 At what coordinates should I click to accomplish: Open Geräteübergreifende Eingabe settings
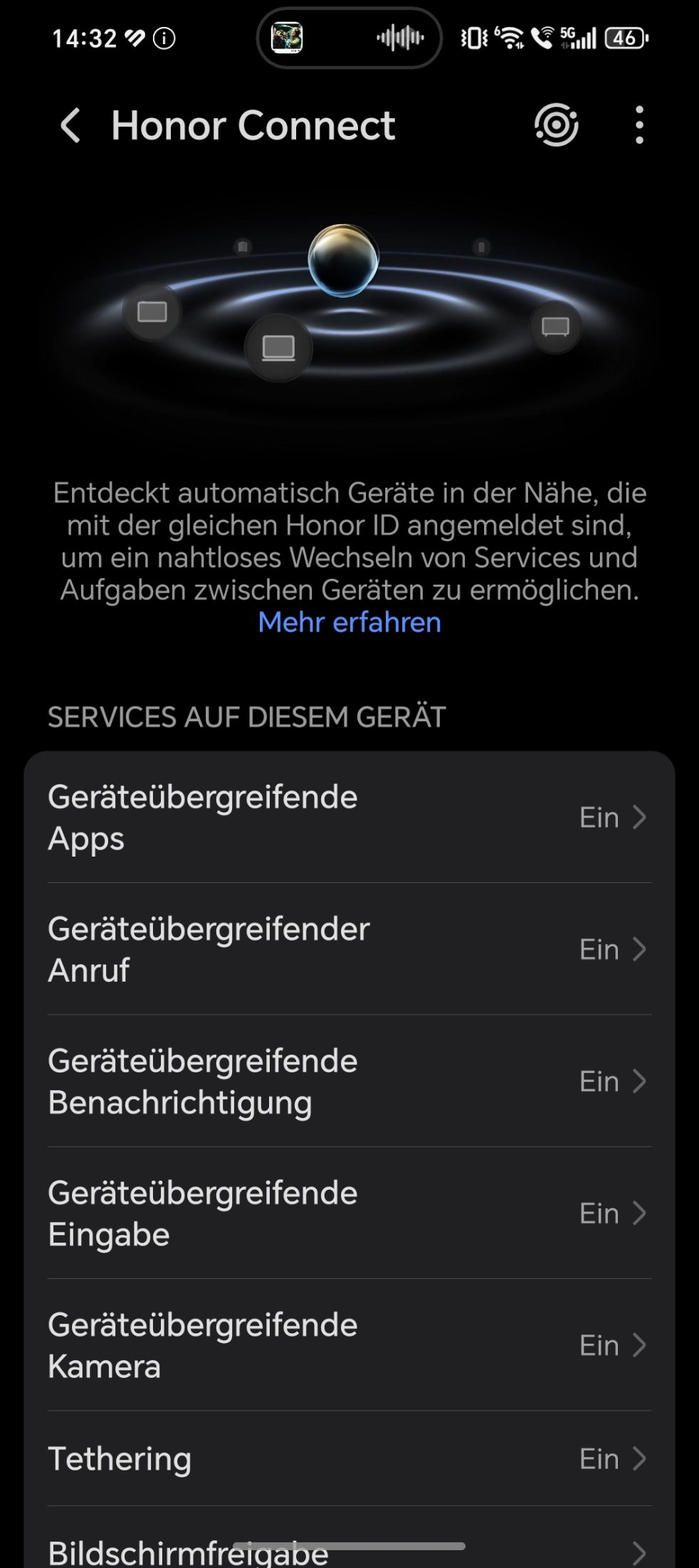349,1213
